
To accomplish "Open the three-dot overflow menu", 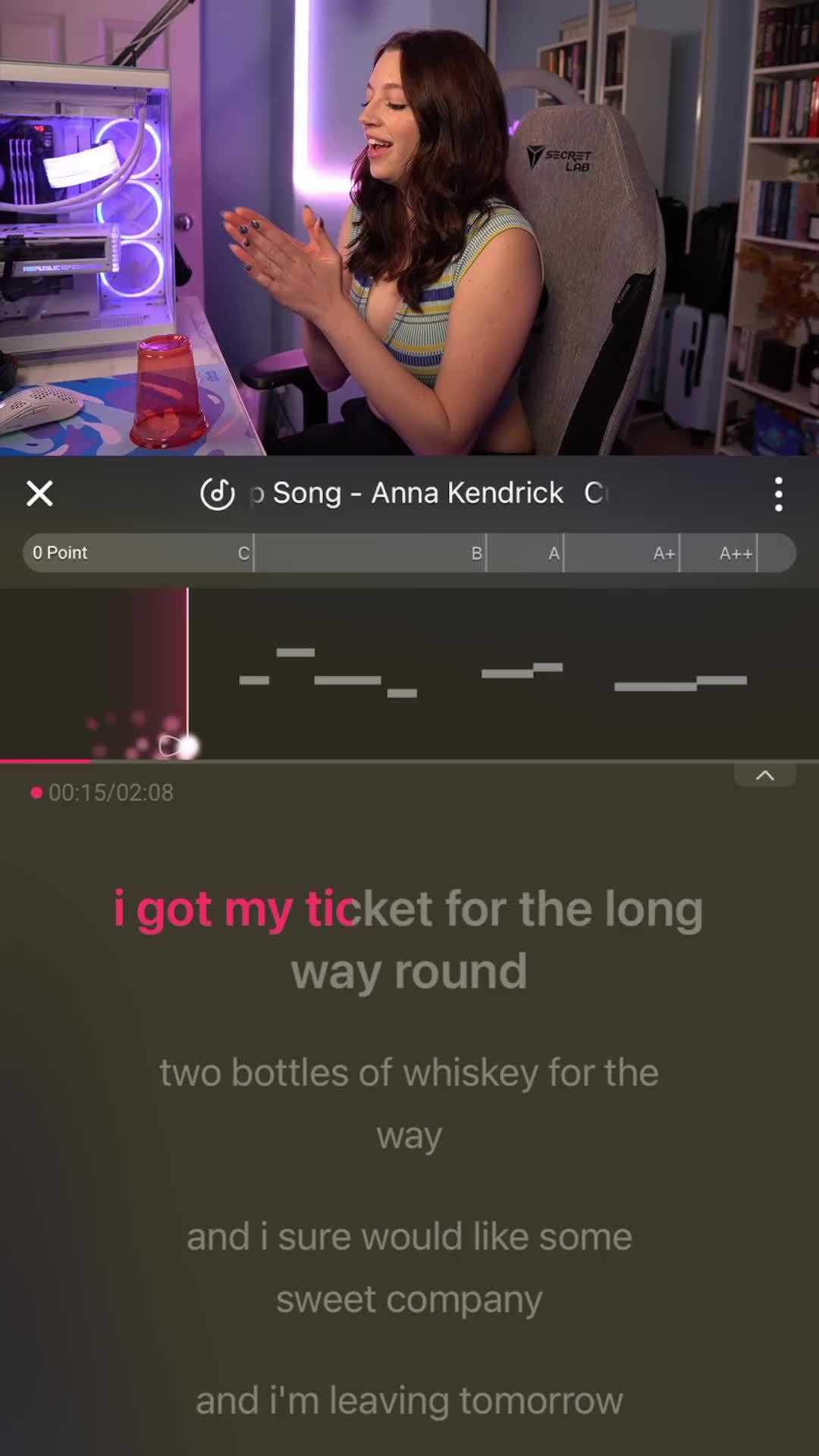I will click(778, 494).
